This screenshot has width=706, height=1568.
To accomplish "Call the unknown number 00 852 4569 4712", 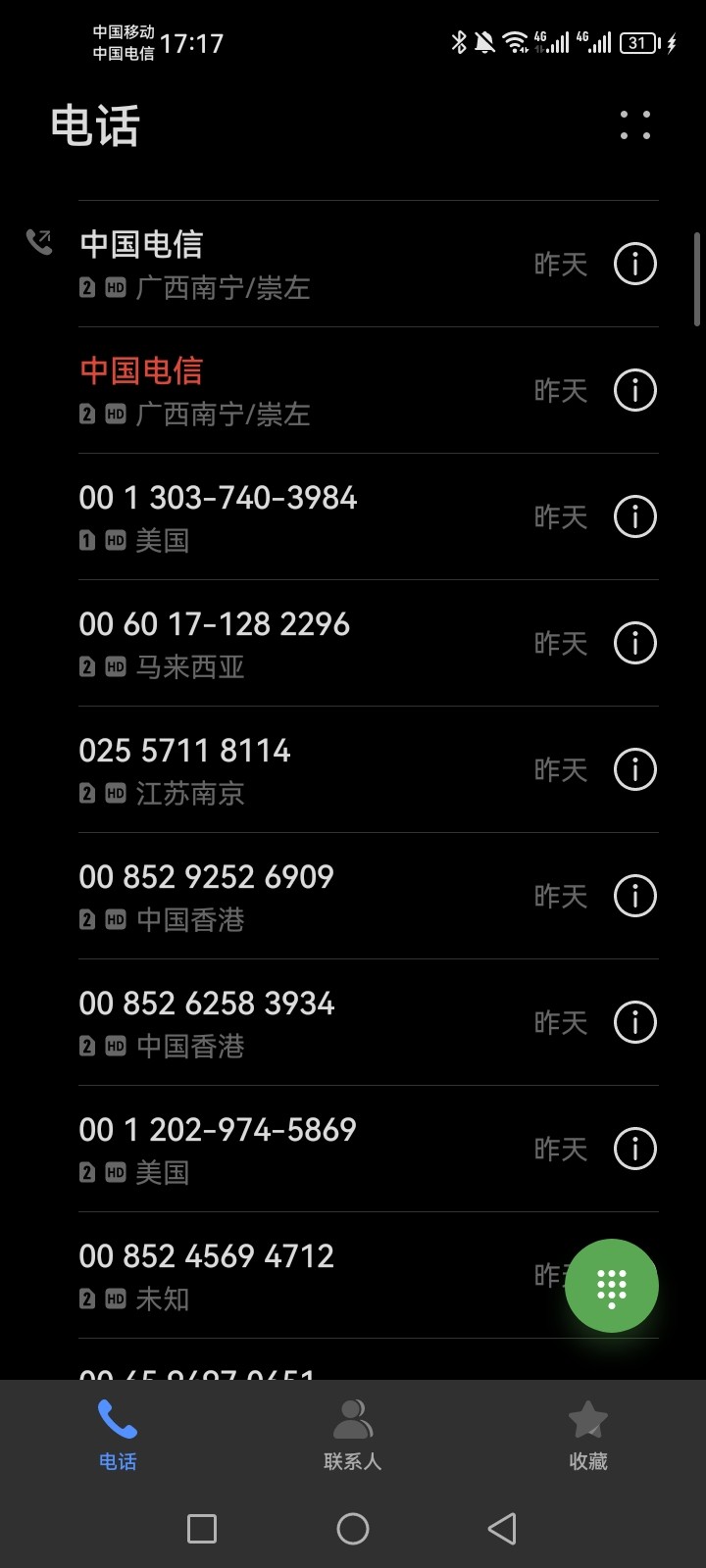I will point(294,1275).
